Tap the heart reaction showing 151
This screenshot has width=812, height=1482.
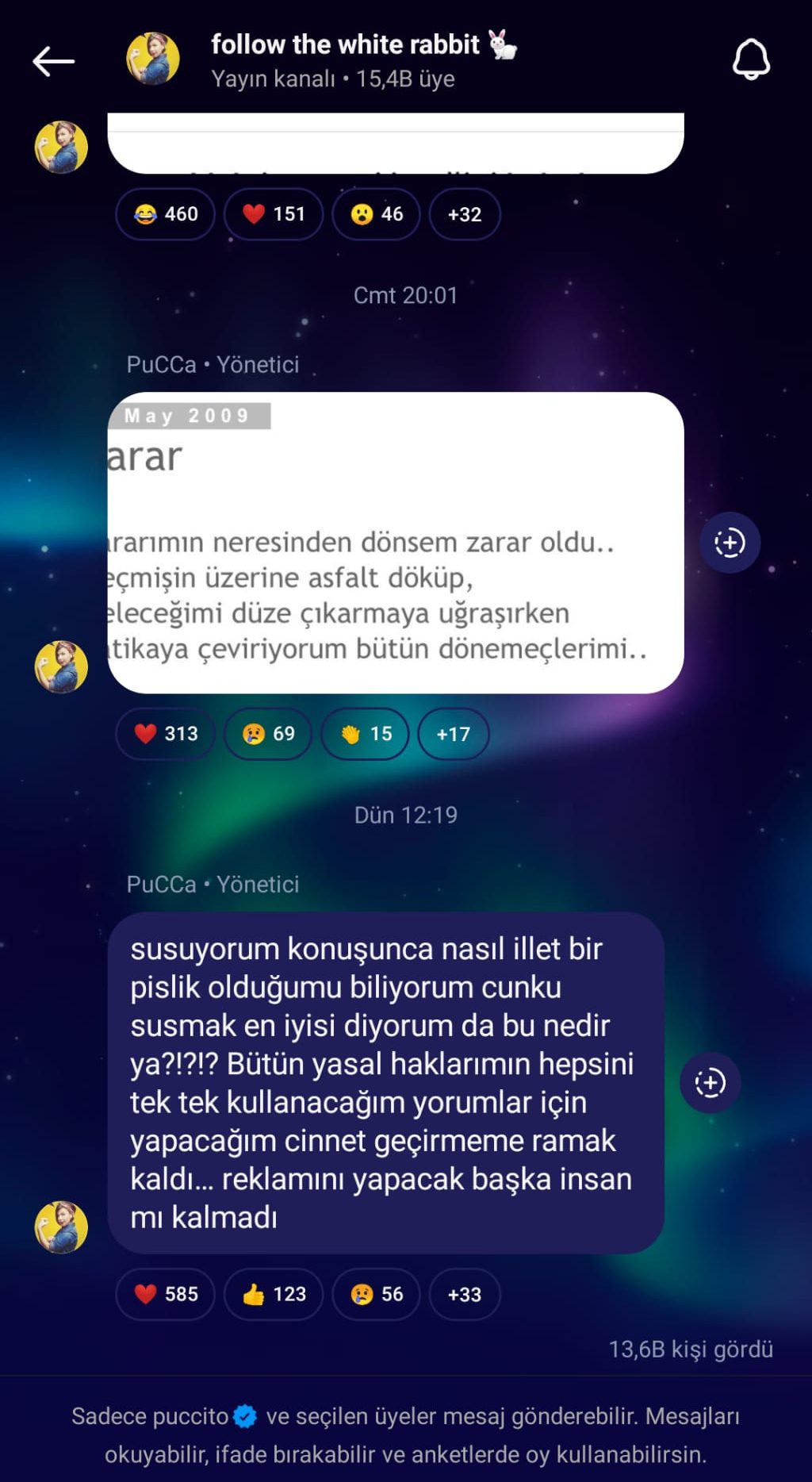[x=274, y=214]
